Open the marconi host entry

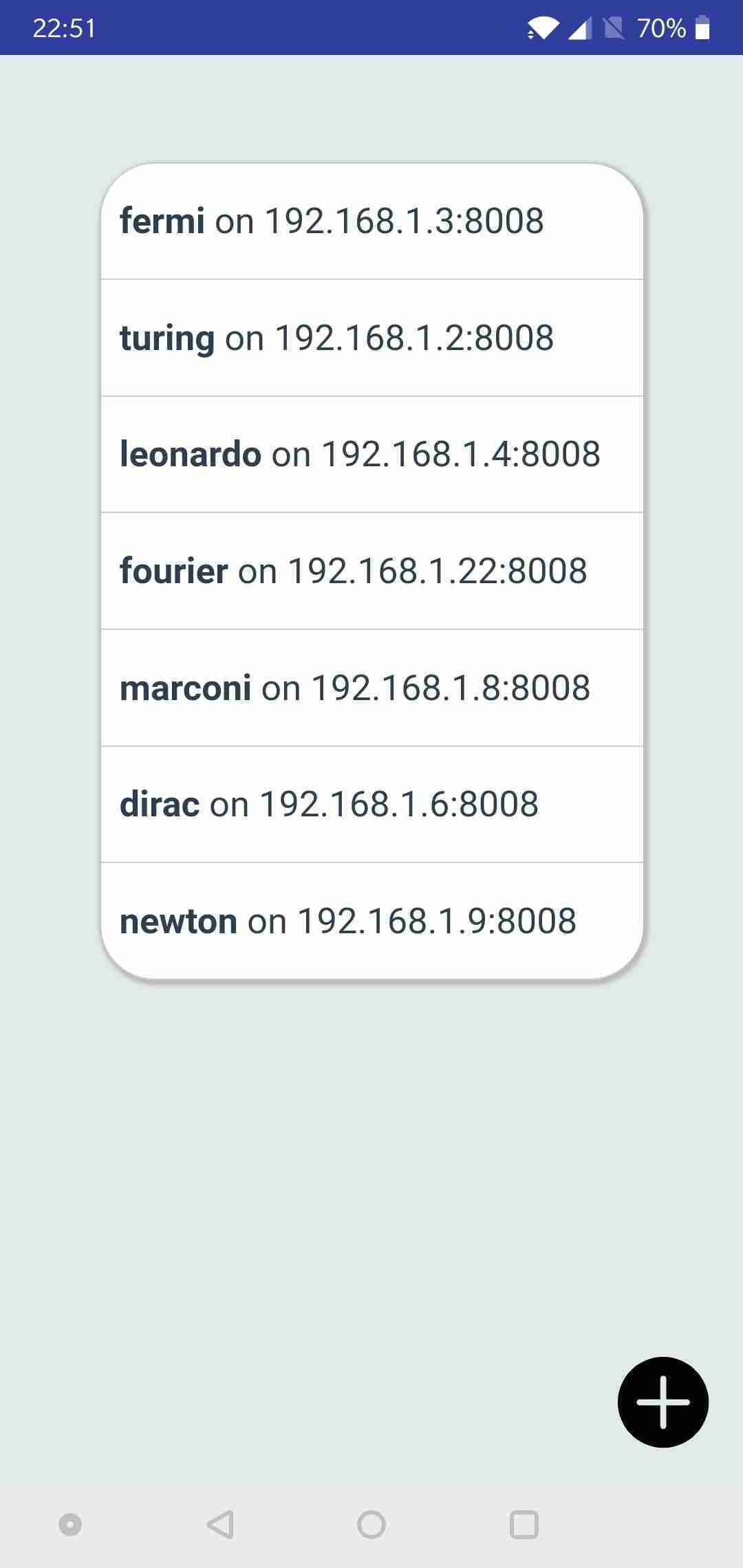click(371, 688)
